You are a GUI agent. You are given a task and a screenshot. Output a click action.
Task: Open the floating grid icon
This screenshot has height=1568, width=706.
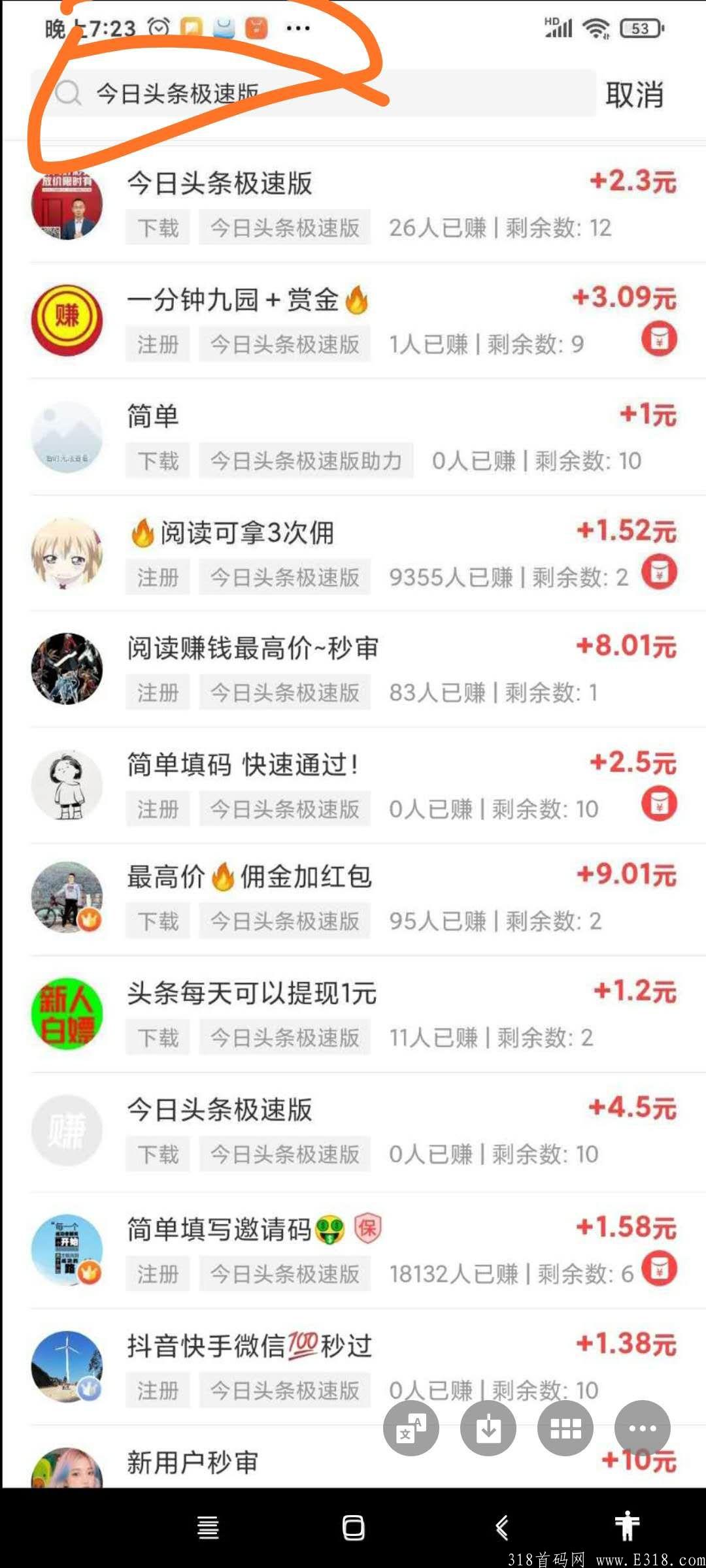[x=565, y=1428]
